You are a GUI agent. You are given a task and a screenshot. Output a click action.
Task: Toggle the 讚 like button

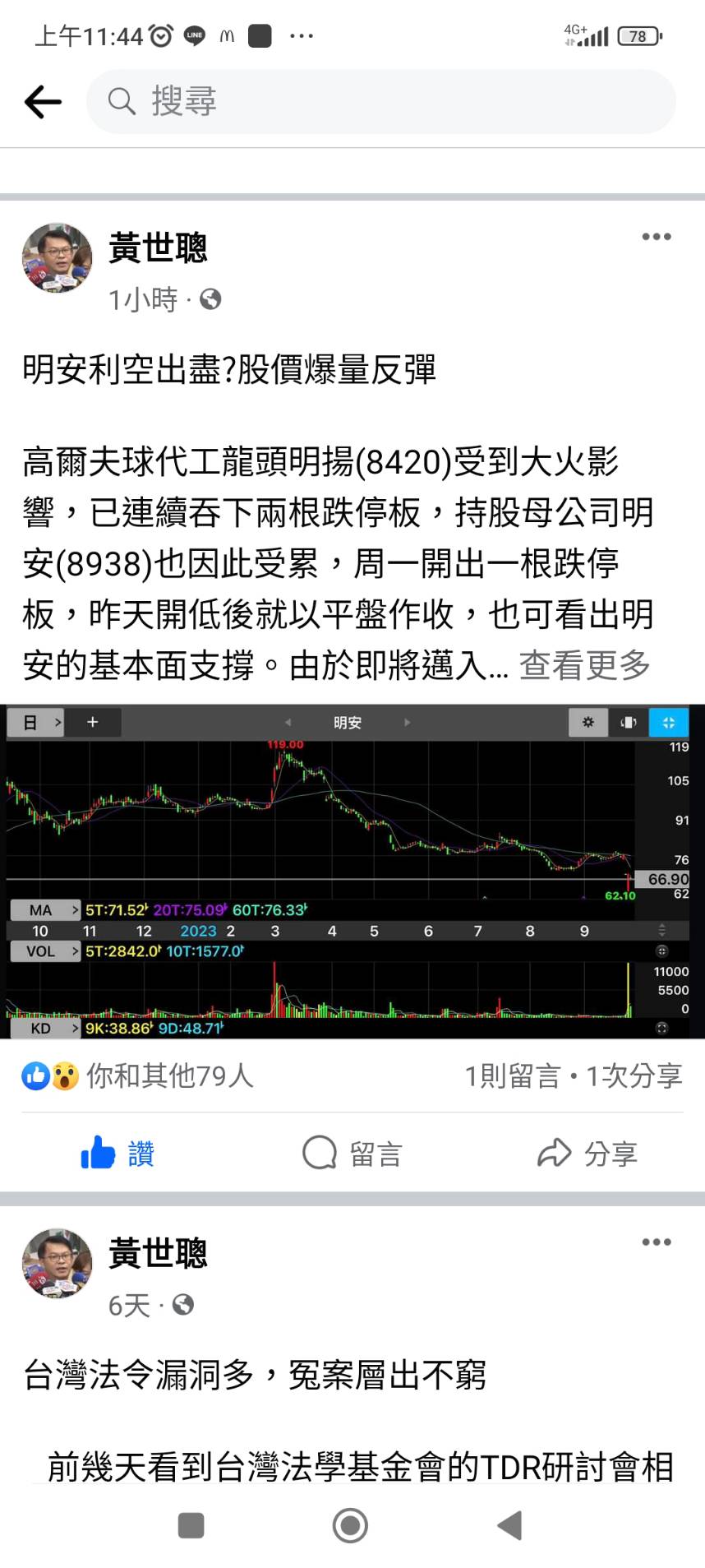tap(117, 1153)
